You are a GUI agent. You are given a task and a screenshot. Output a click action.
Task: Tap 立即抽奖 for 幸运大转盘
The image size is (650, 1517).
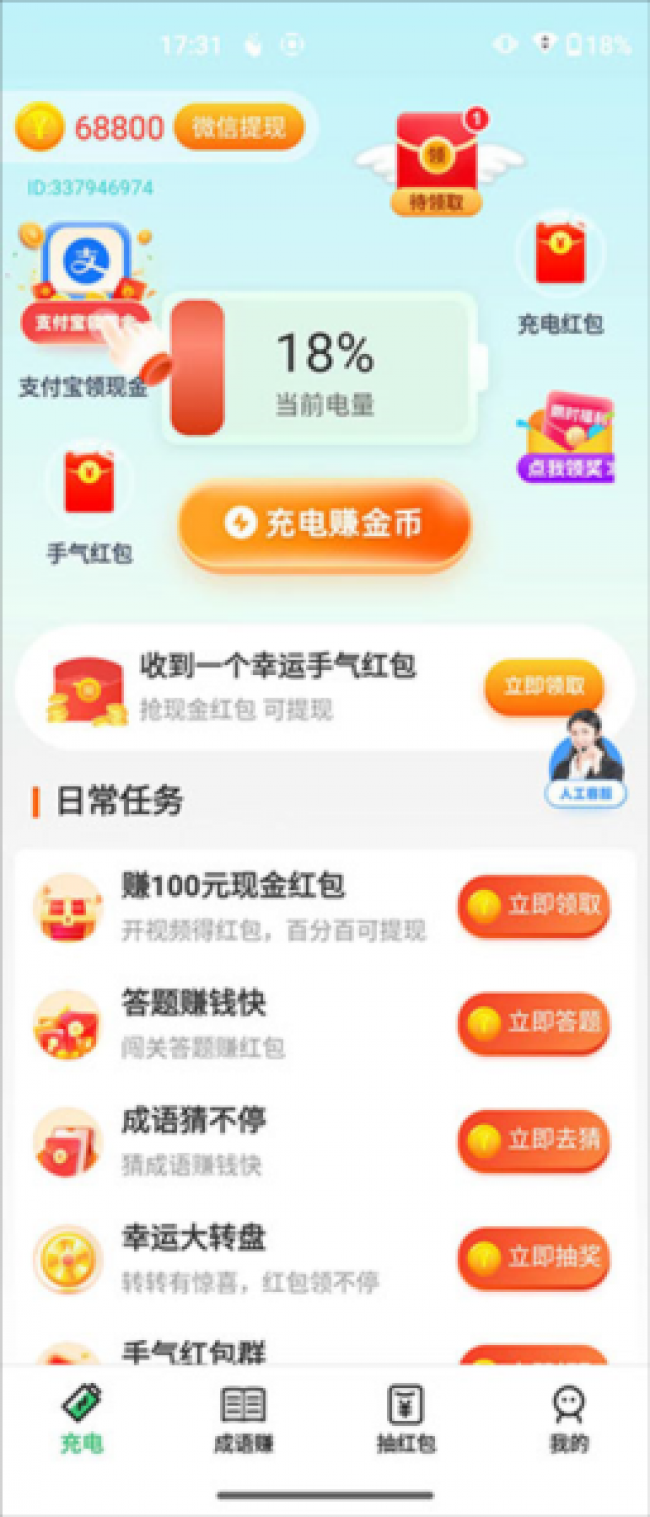(x=533, y=1256)
